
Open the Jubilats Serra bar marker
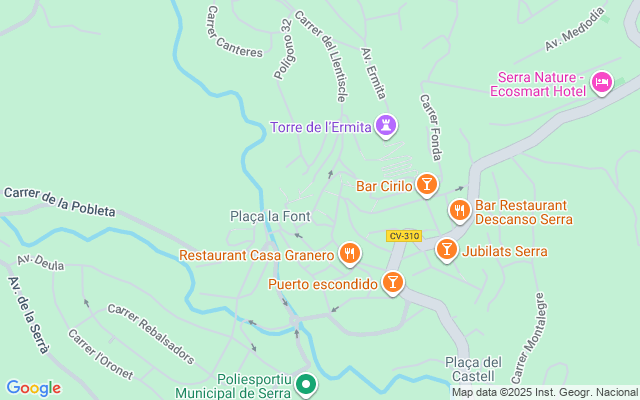[446, 250]
